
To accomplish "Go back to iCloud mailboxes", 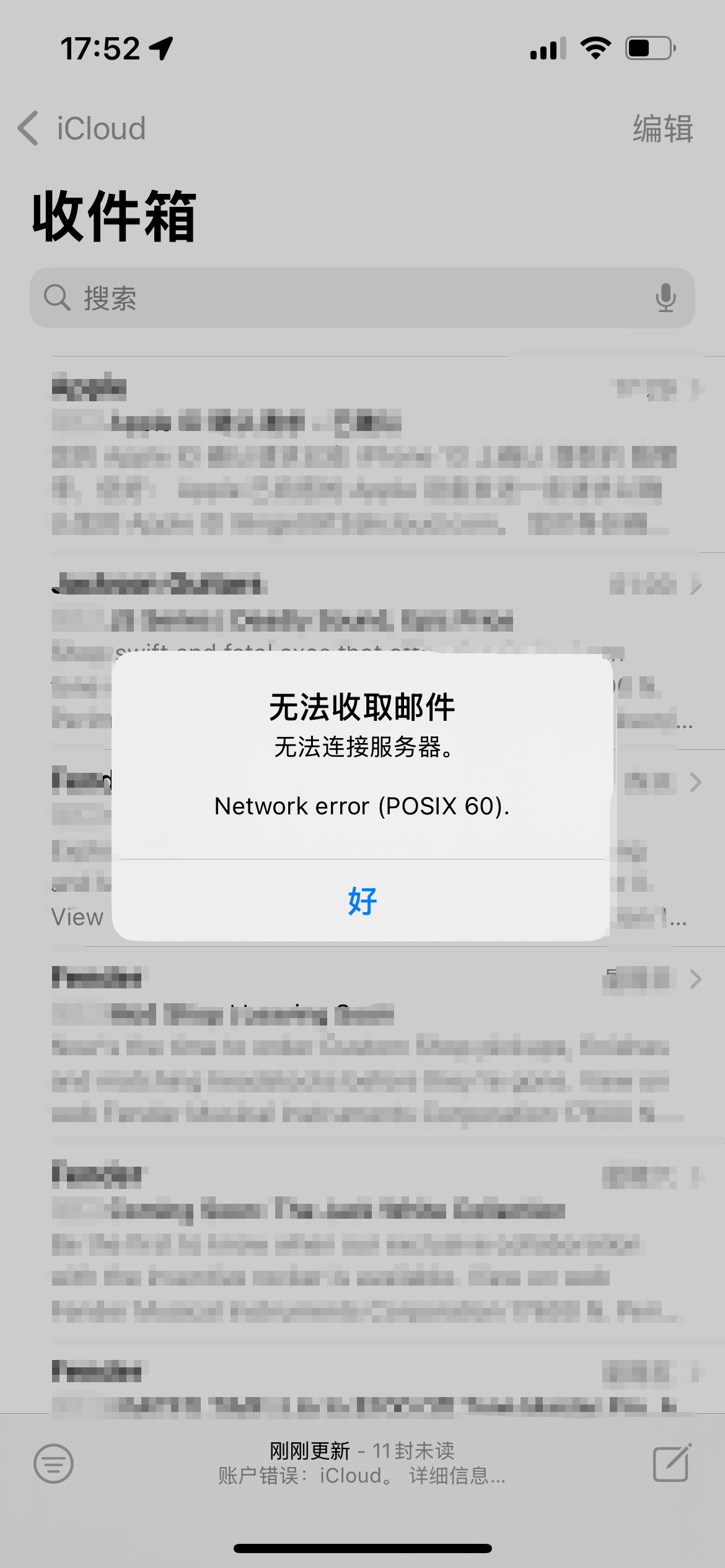I will [x=81, y=129].
